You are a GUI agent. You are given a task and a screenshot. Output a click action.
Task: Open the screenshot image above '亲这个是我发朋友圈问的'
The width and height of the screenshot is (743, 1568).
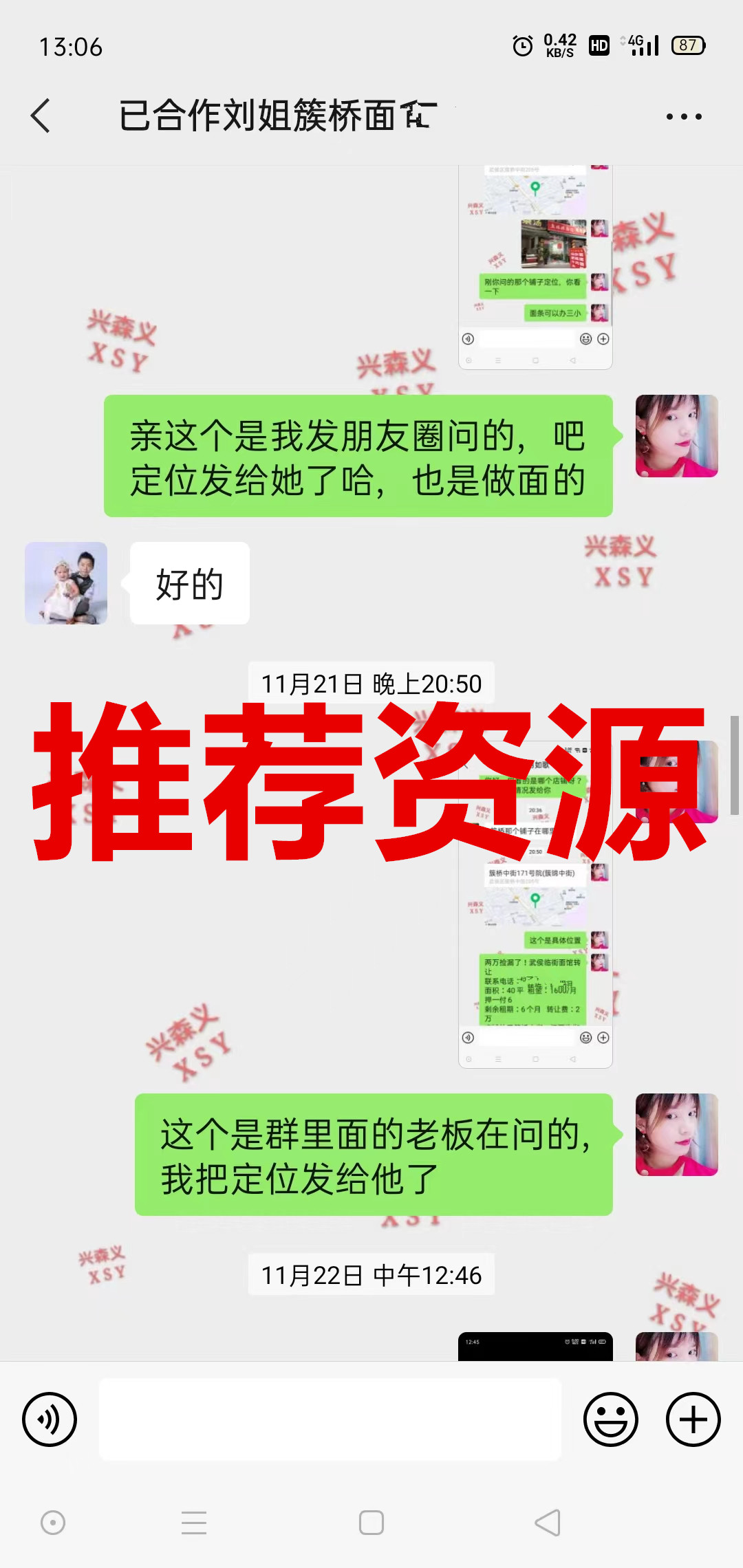(535, 268)
